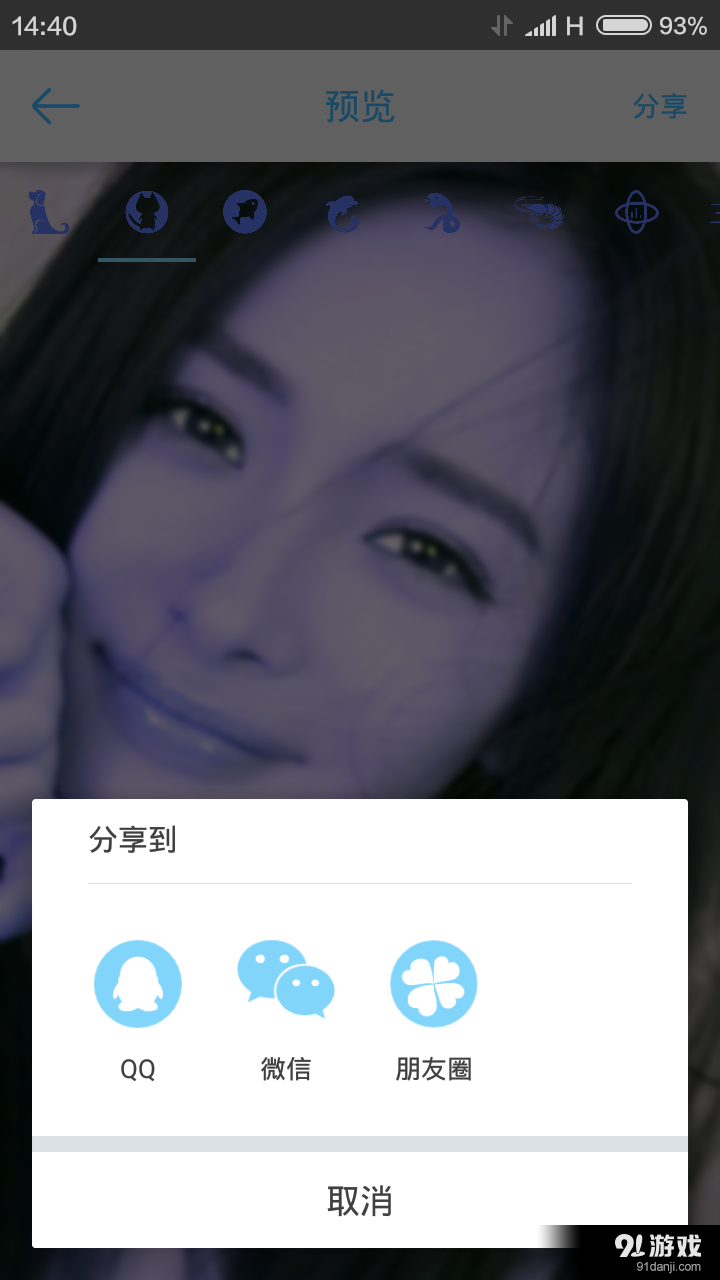
Task: Choose the shrimp filter icon
Action: pos(540,212)
